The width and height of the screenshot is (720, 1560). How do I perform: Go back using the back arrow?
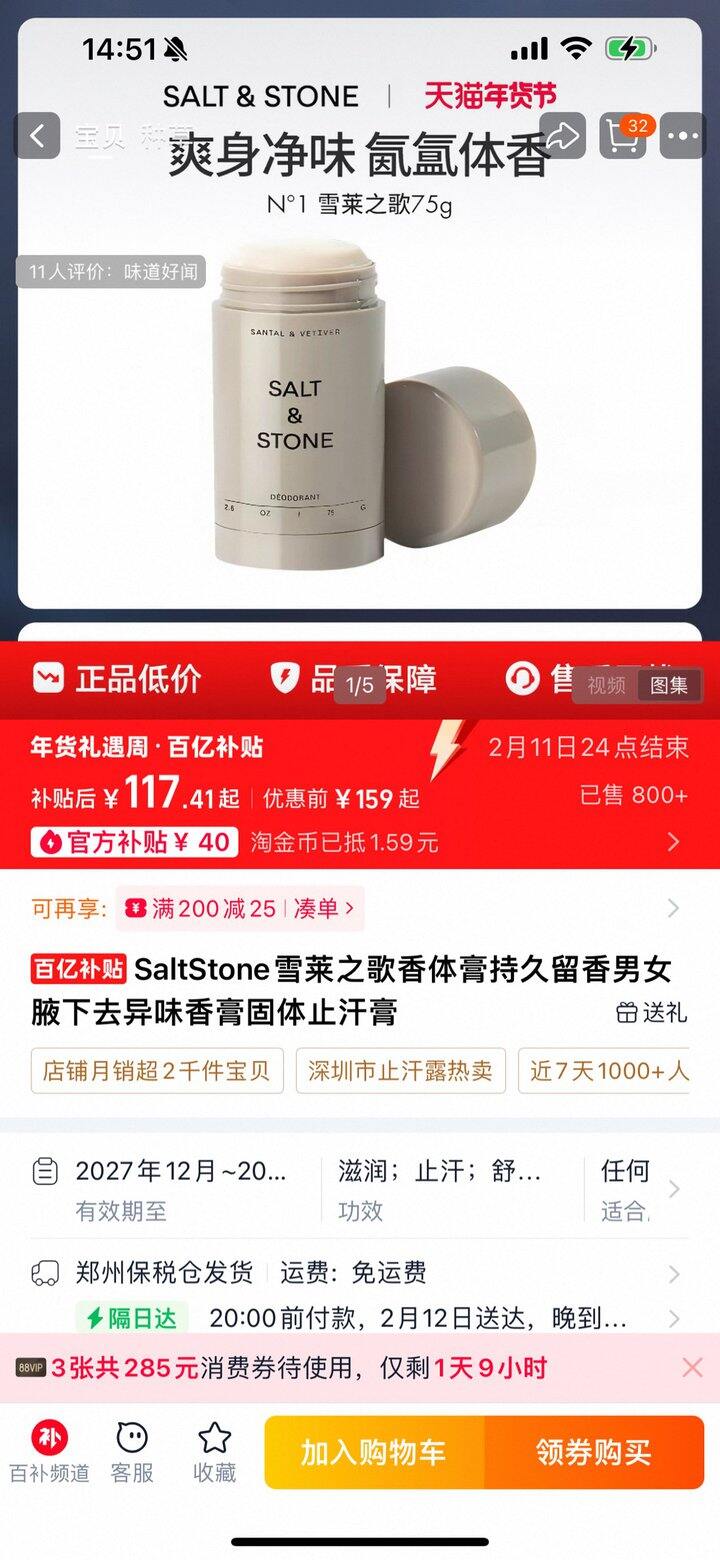click(38, 135)
